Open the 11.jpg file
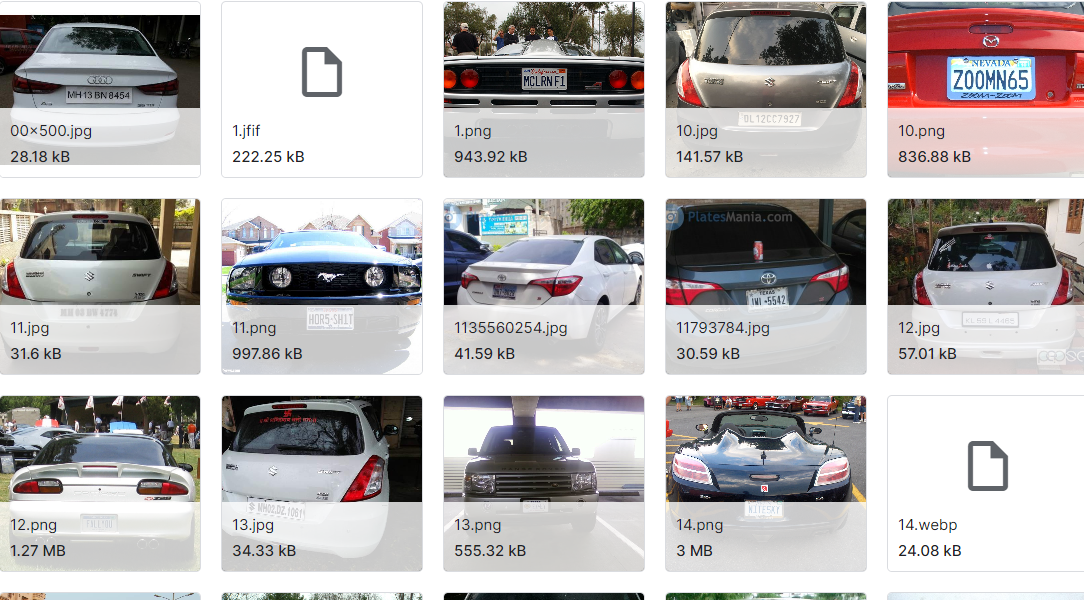 click(x=100, y=286)
